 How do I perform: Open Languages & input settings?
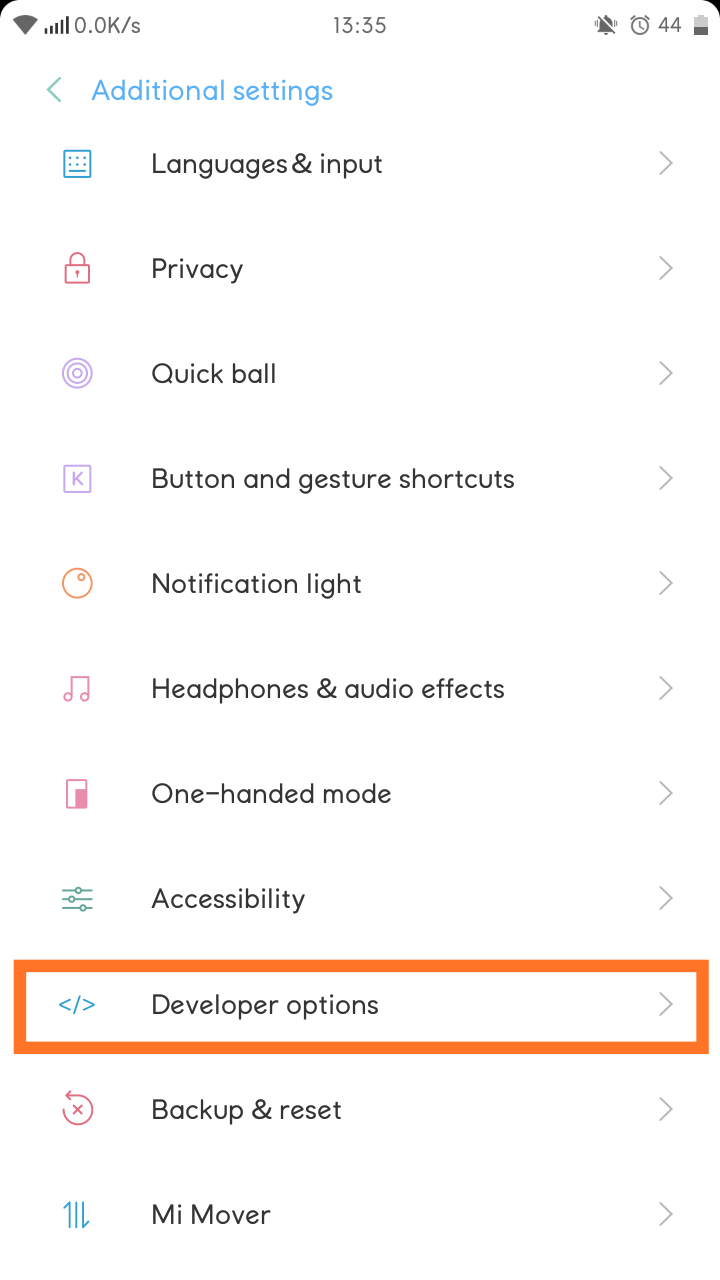coord(360,164)
